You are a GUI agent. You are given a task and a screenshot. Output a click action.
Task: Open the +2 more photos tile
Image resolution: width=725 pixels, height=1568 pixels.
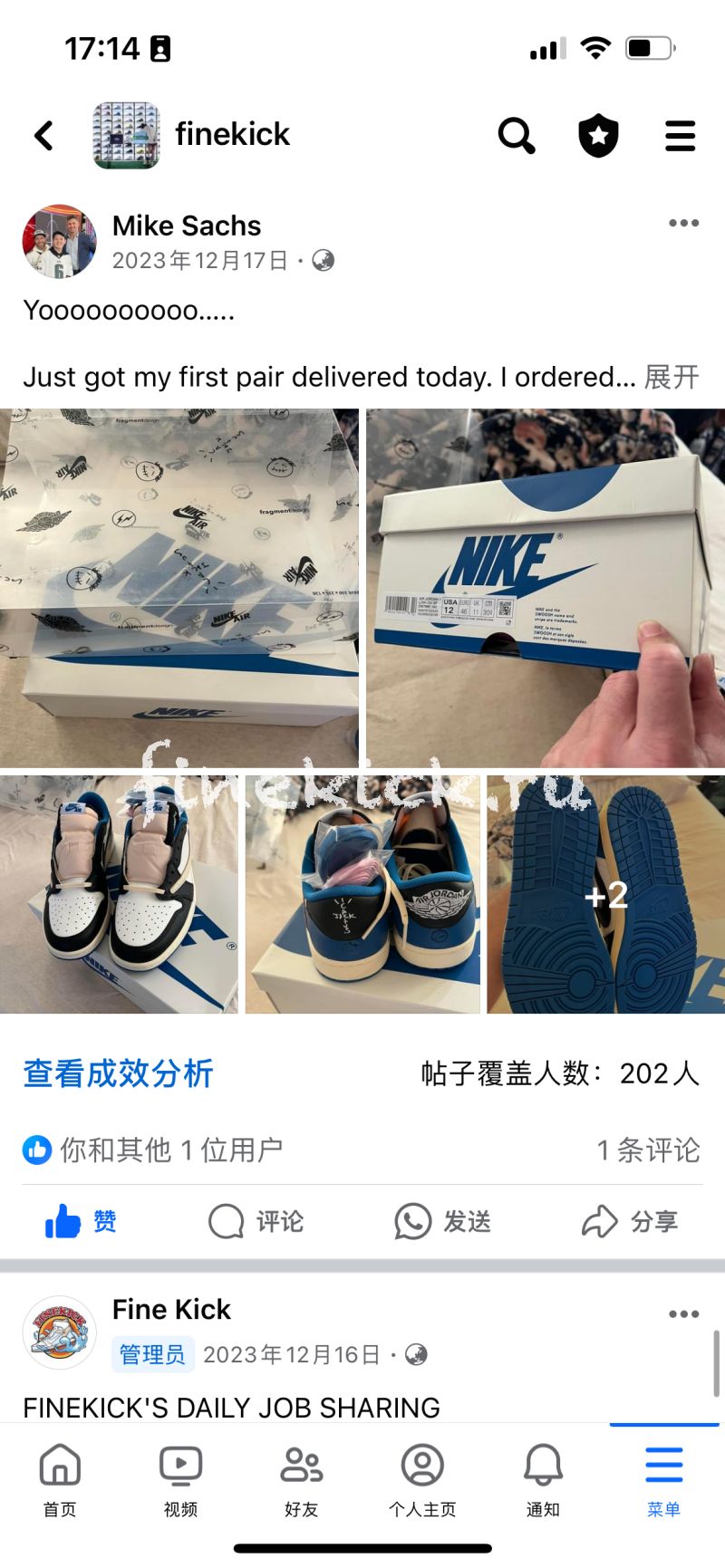(x=605, y=894)
